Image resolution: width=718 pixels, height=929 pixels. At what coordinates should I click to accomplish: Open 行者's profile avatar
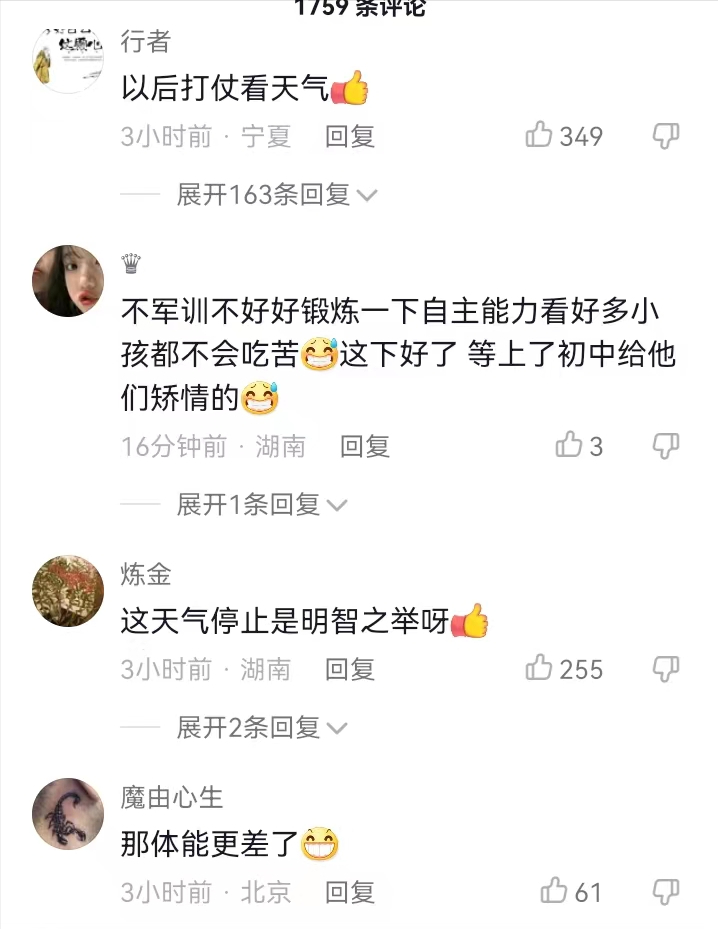68,58
